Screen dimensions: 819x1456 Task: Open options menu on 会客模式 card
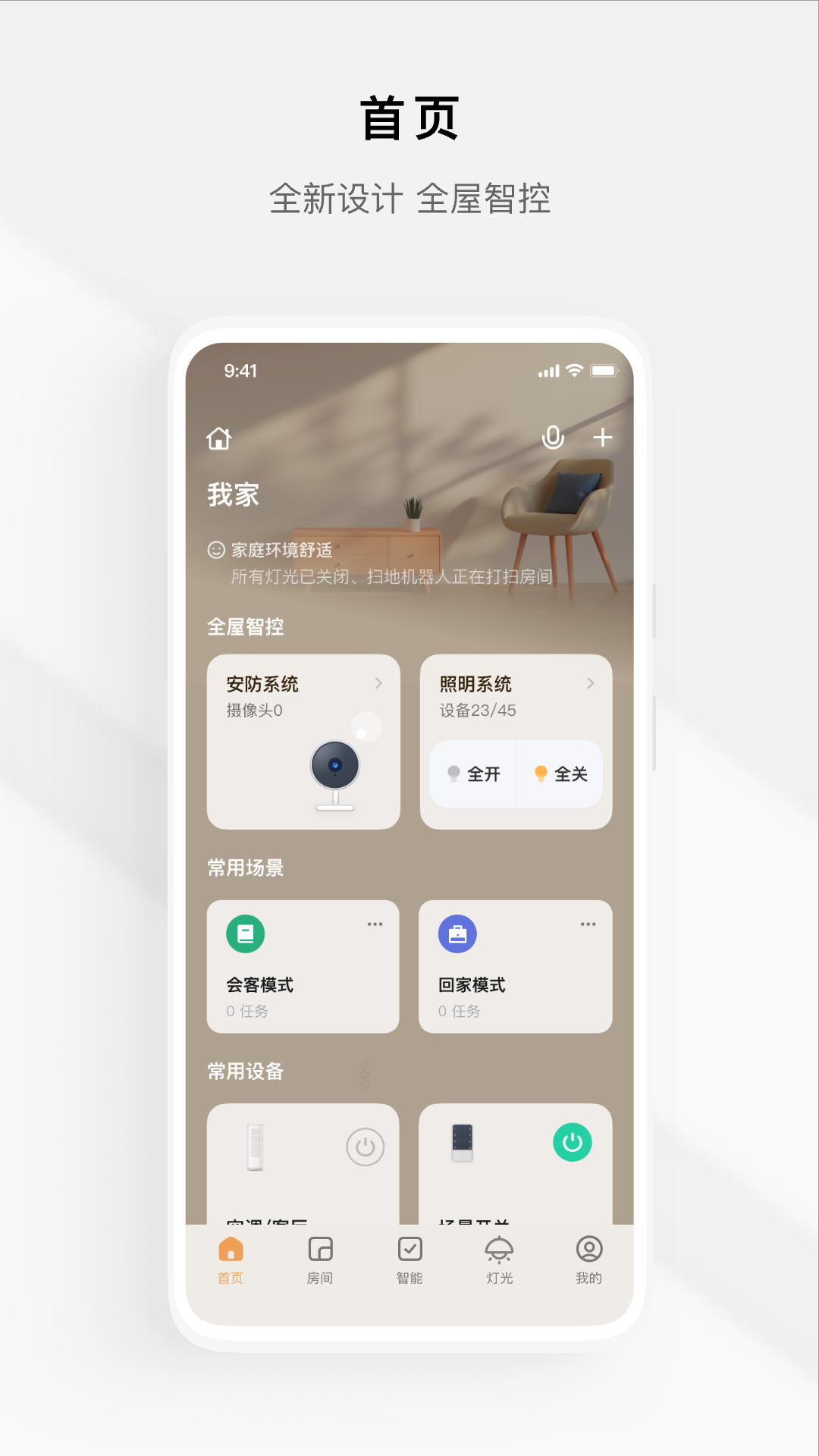click(375, 924)
